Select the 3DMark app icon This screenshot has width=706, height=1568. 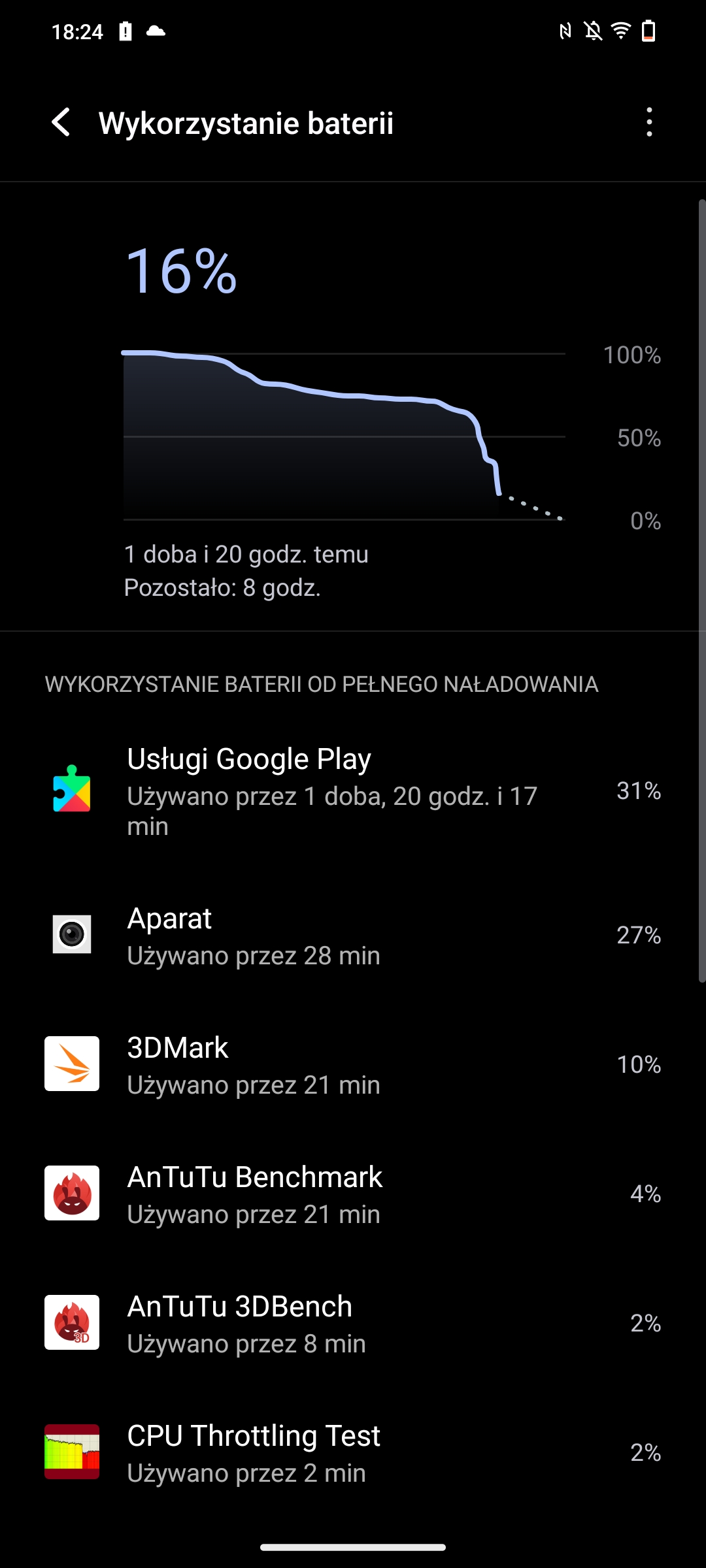point(71,1065)
